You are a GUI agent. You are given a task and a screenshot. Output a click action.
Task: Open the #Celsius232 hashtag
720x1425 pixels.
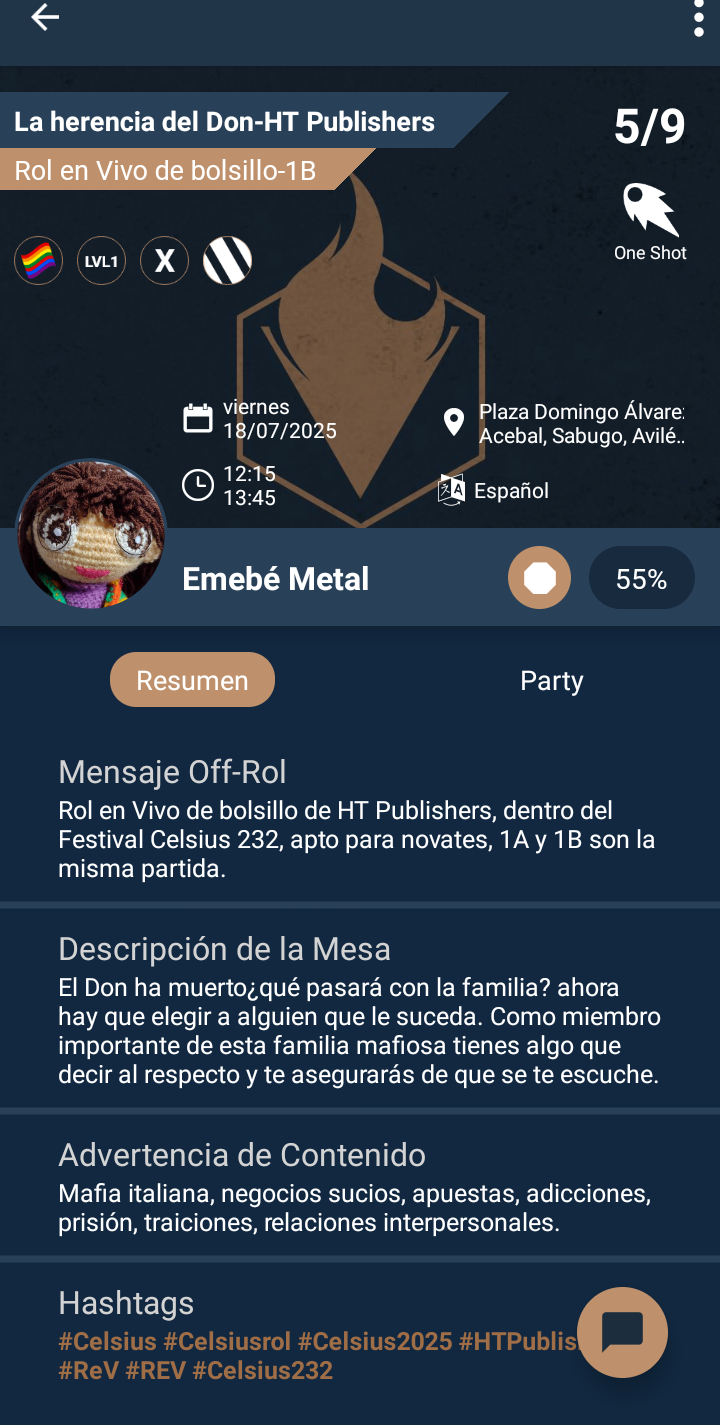(262, 1370)
